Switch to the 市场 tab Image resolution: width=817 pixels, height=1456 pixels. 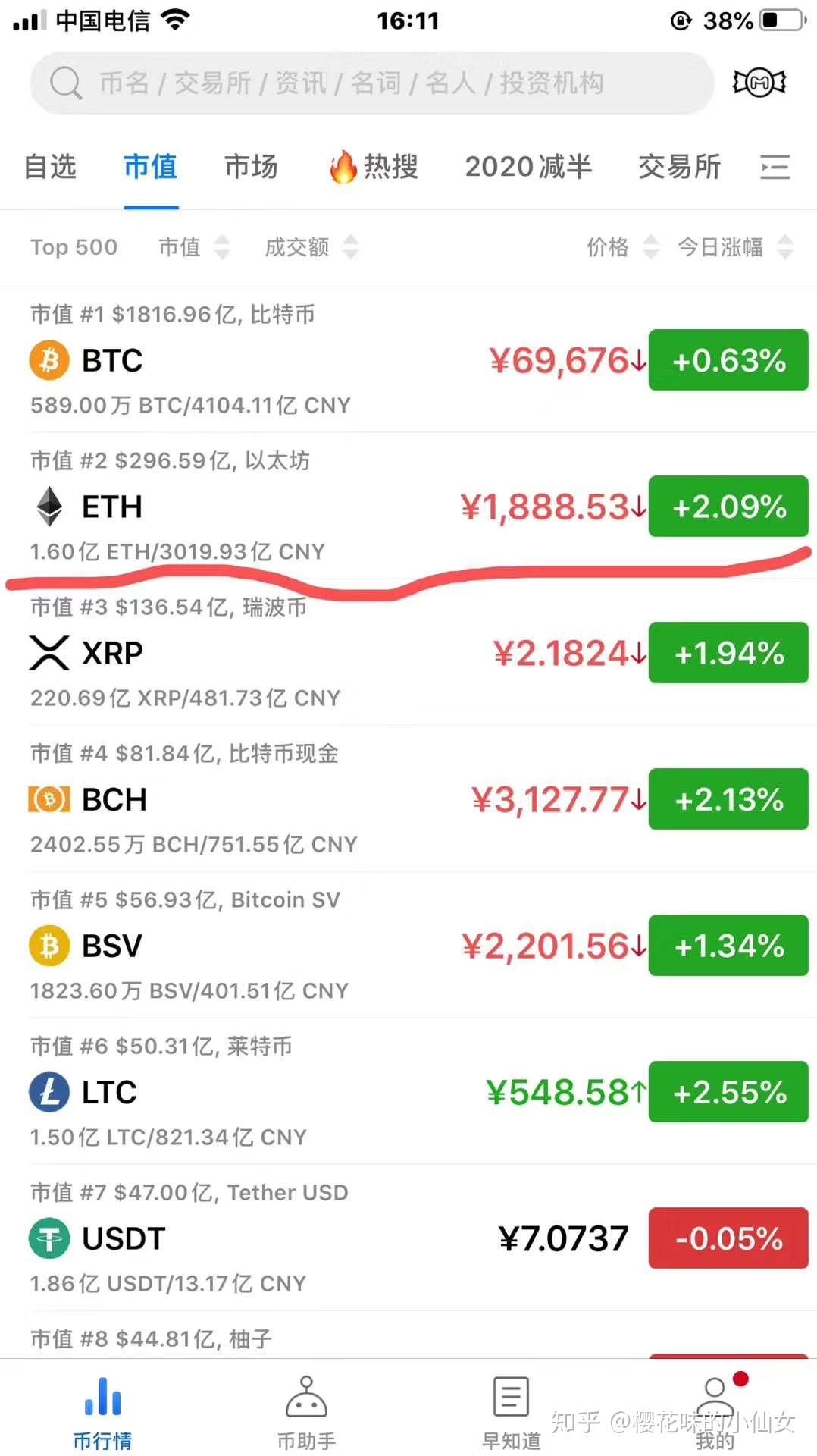click(x=251, y=167)
